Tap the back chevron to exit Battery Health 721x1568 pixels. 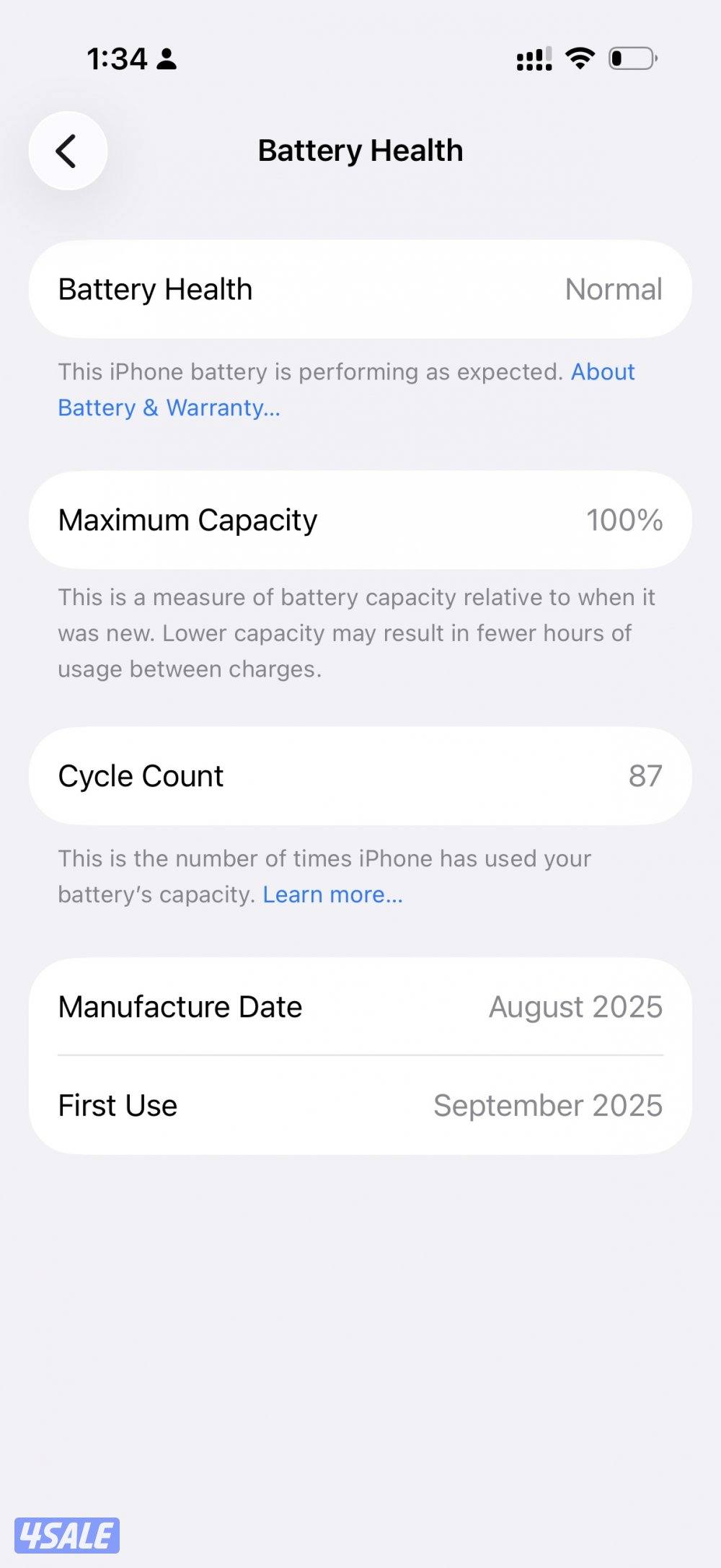(x=67, y=151)
